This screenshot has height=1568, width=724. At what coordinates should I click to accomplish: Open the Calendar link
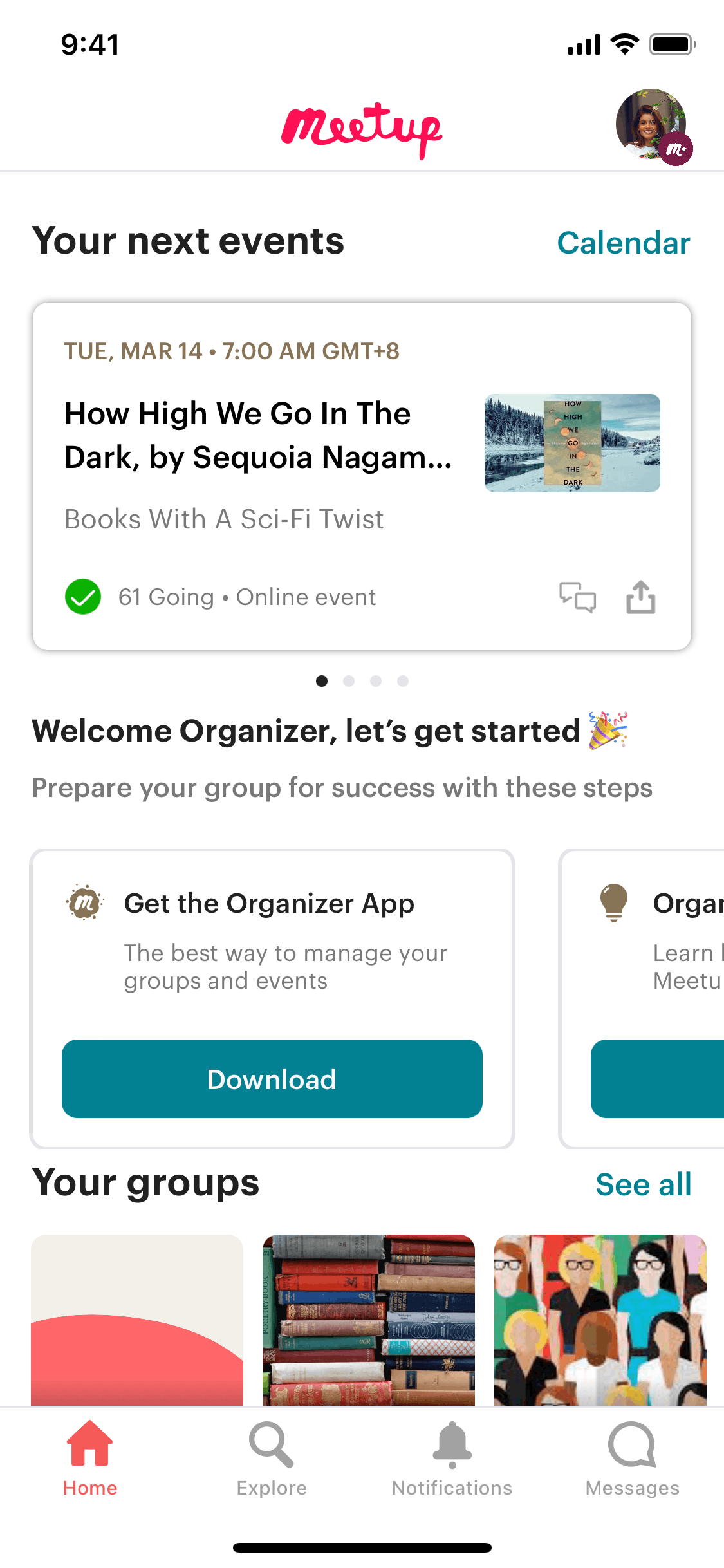point(623,243)
